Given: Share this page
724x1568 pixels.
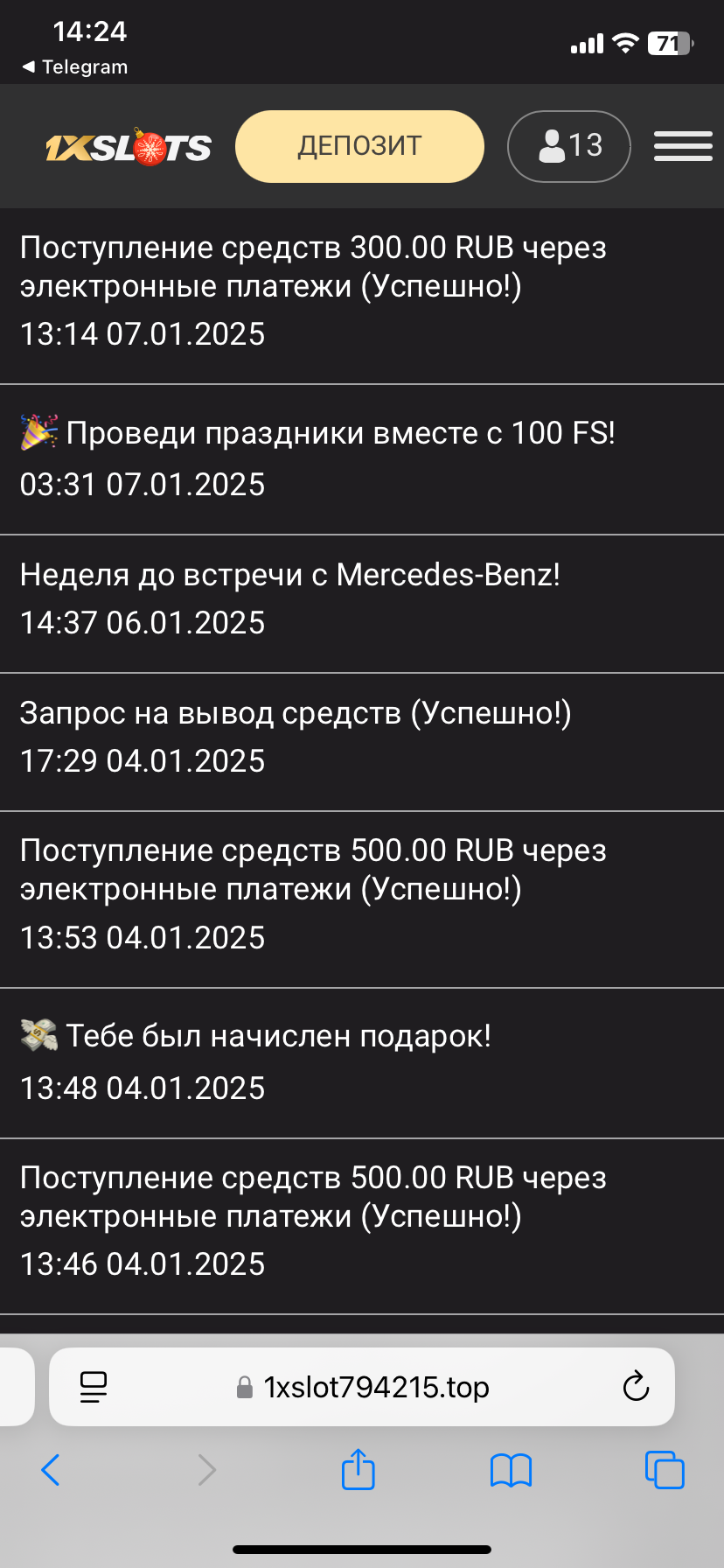Looking at the screenshot, I should click(x=358, y=1469).
